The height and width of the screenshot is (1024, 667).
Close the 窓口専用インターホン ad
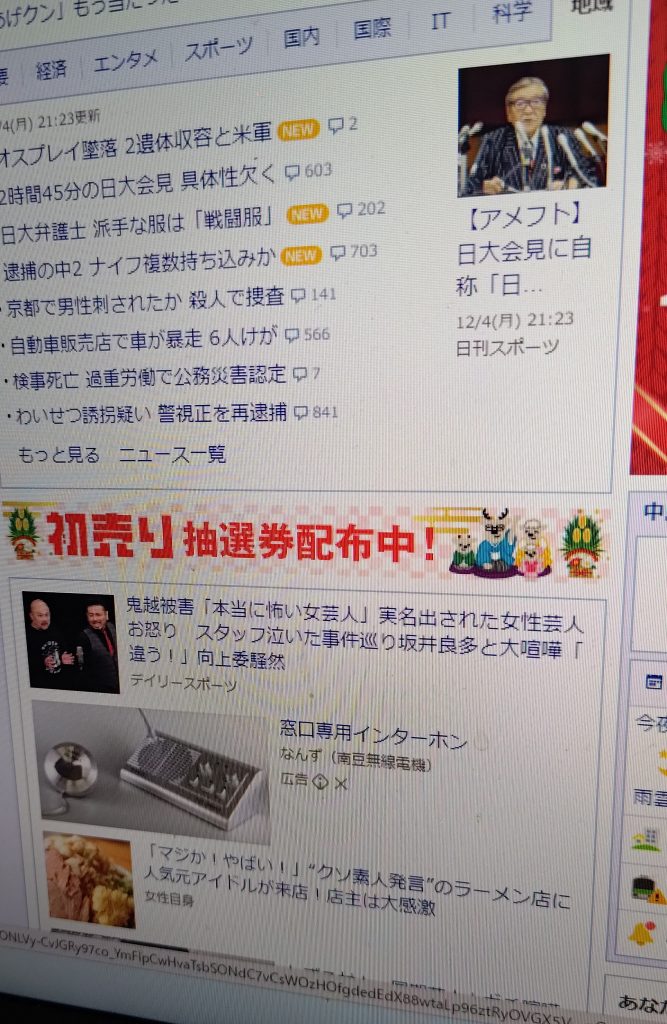[341, 782]
